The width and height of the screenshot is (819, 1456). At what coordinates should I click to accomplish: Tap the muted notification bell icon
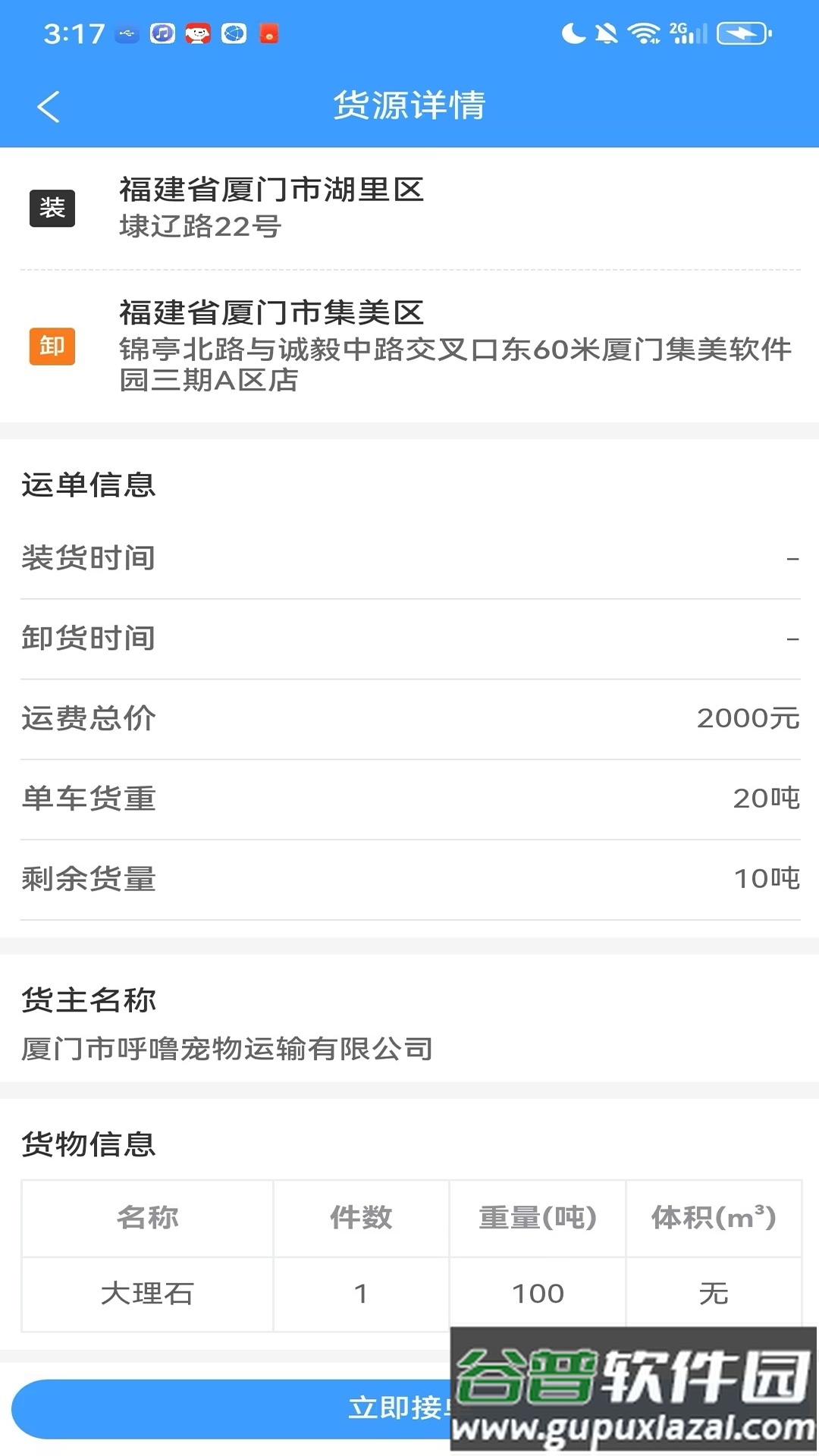(605, 33)
